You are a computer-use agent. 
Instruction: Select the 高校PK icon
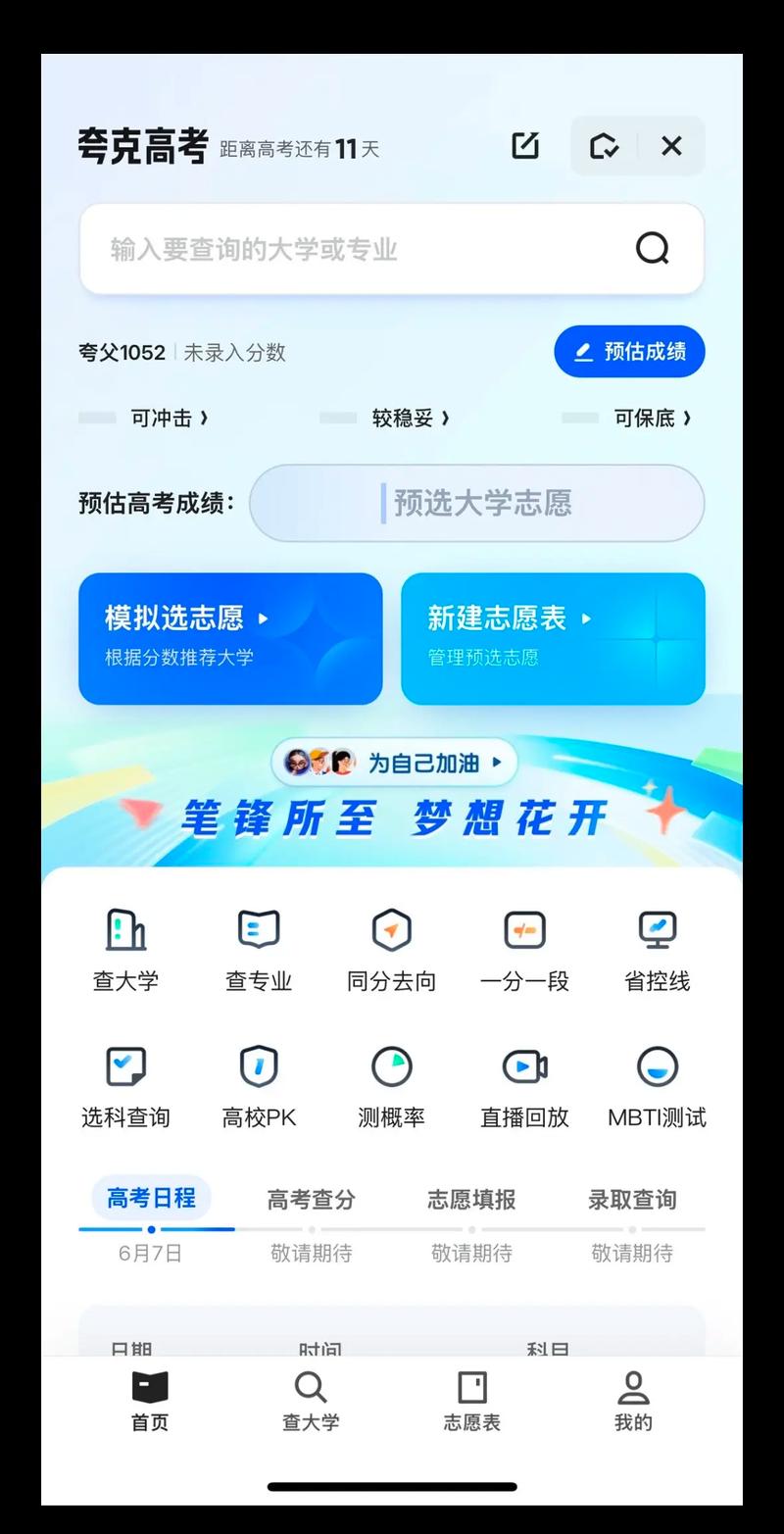pos(258,1086)
